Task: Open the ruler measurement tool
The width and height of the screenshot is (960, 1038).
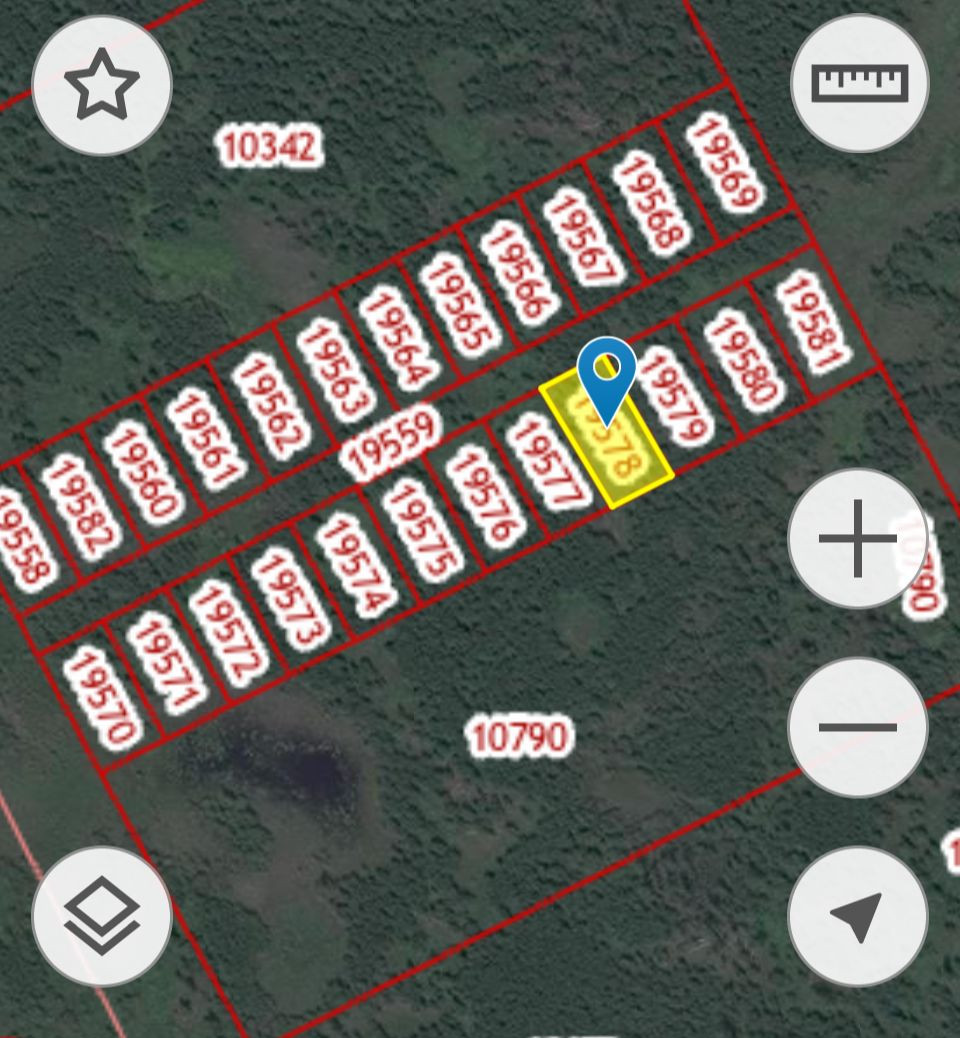Action: [860, 83]
